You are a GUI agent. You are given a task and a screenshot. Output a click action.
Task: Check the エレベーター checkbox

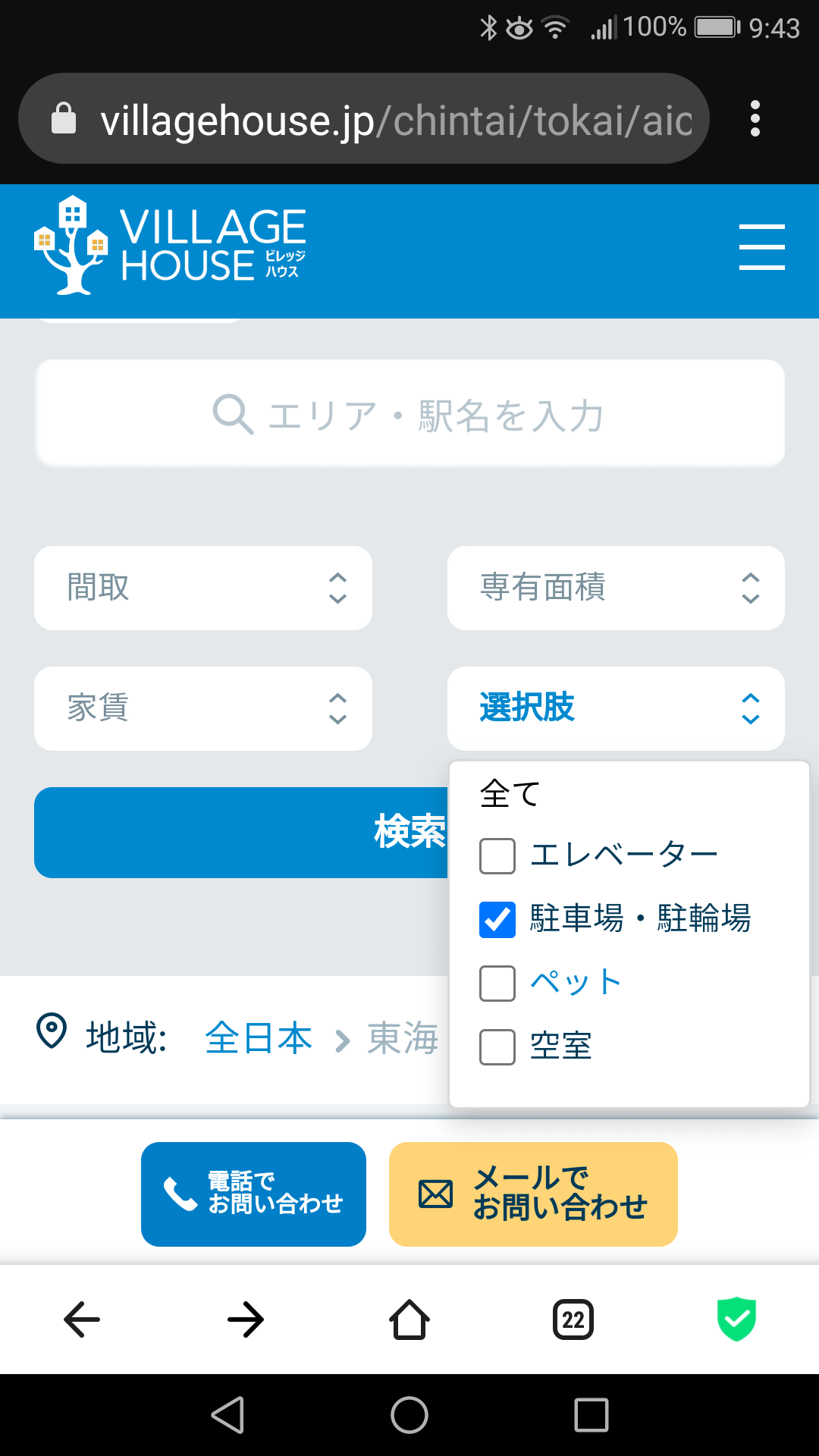click(x=497, y=856)
